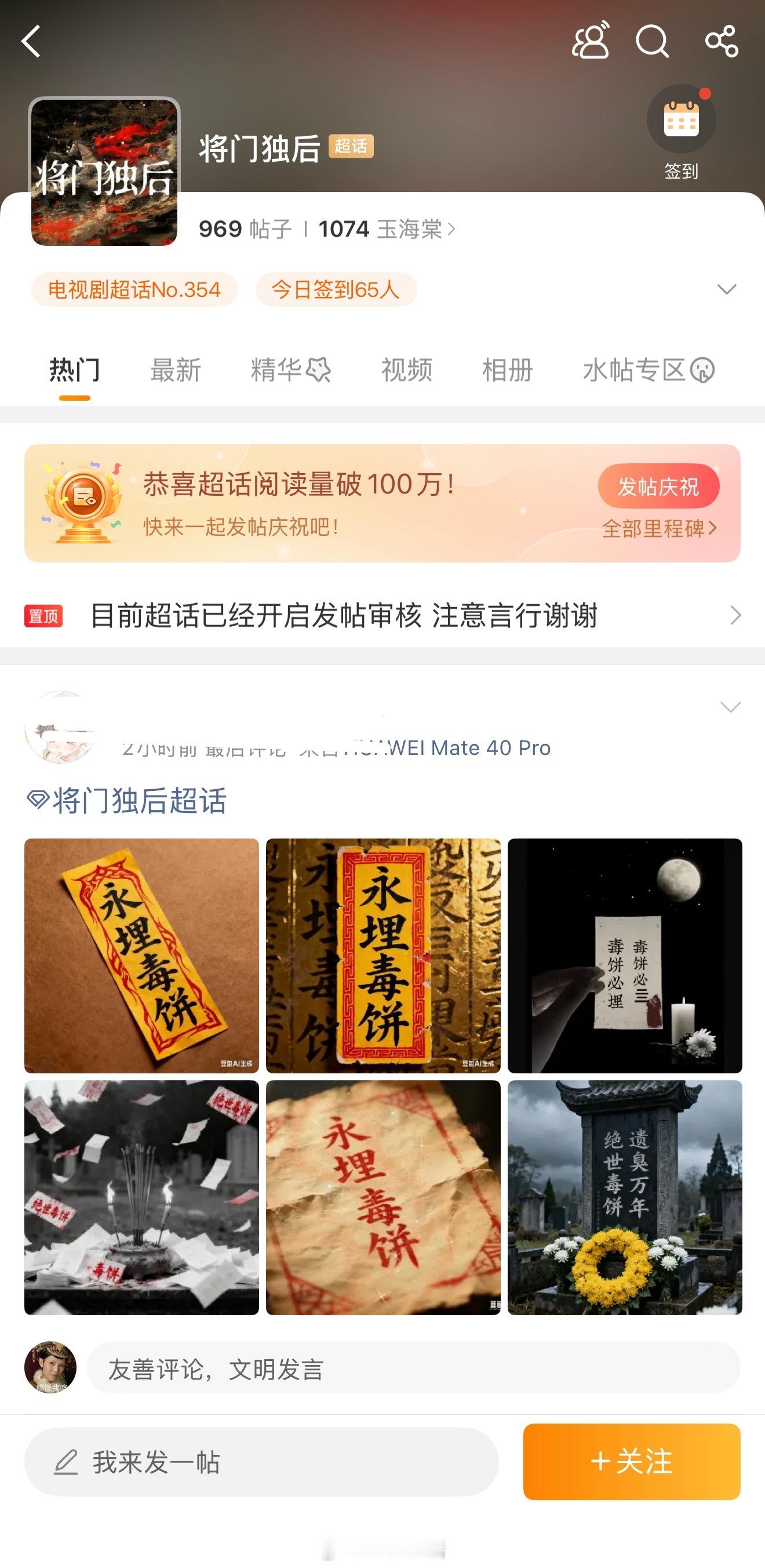765x1568 pixels.
Task: Open the fans/members icon near search
Action: [589, 40]
